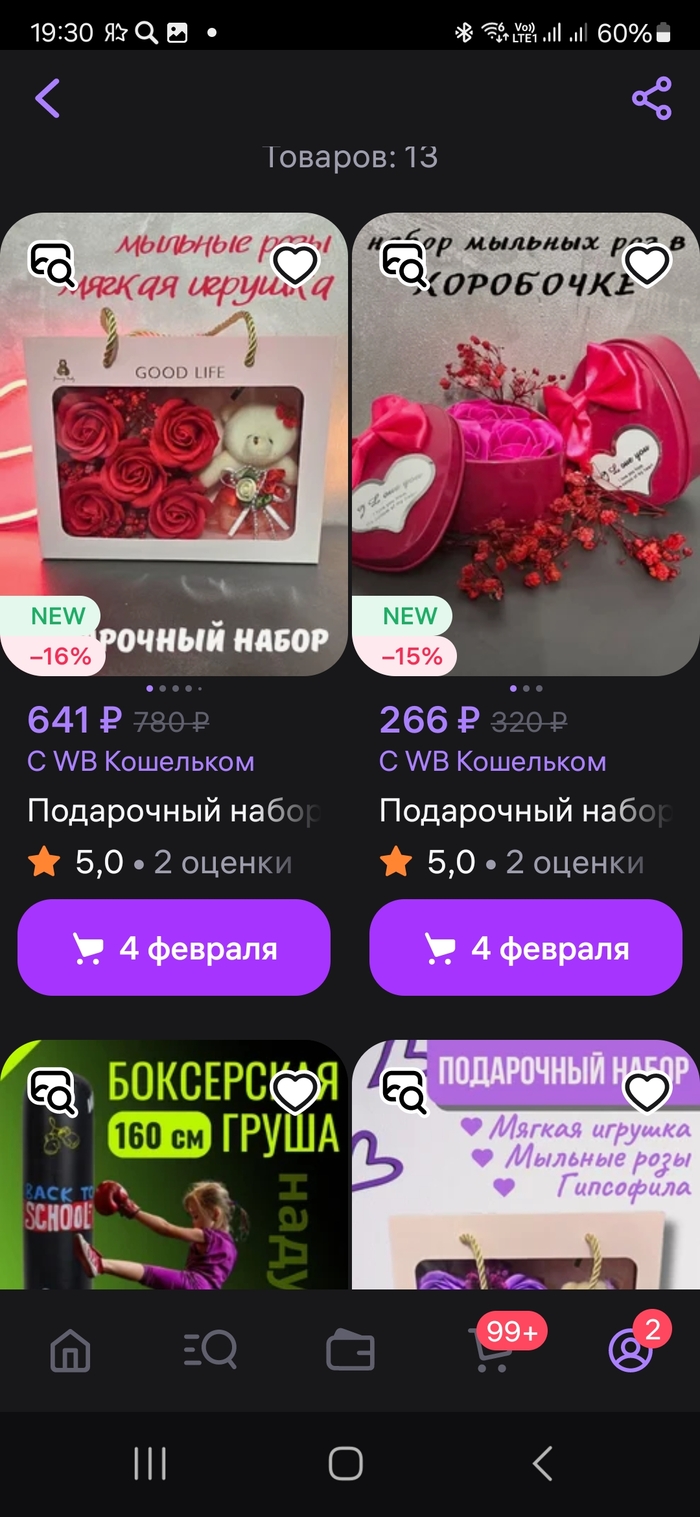This screenshot has width=700, height=1517.
Task: Switch to the Home tab
Action: pos(70,1351)
